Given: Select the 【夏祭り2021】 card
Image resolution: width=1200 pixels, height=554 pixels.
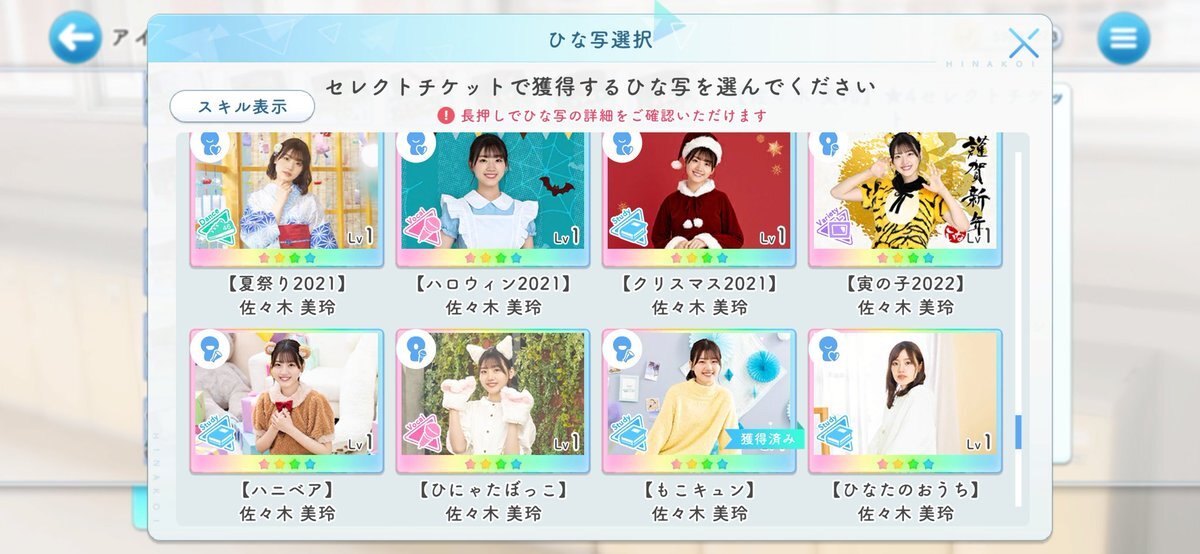Looking at the screenshot, I should [287, 195].
